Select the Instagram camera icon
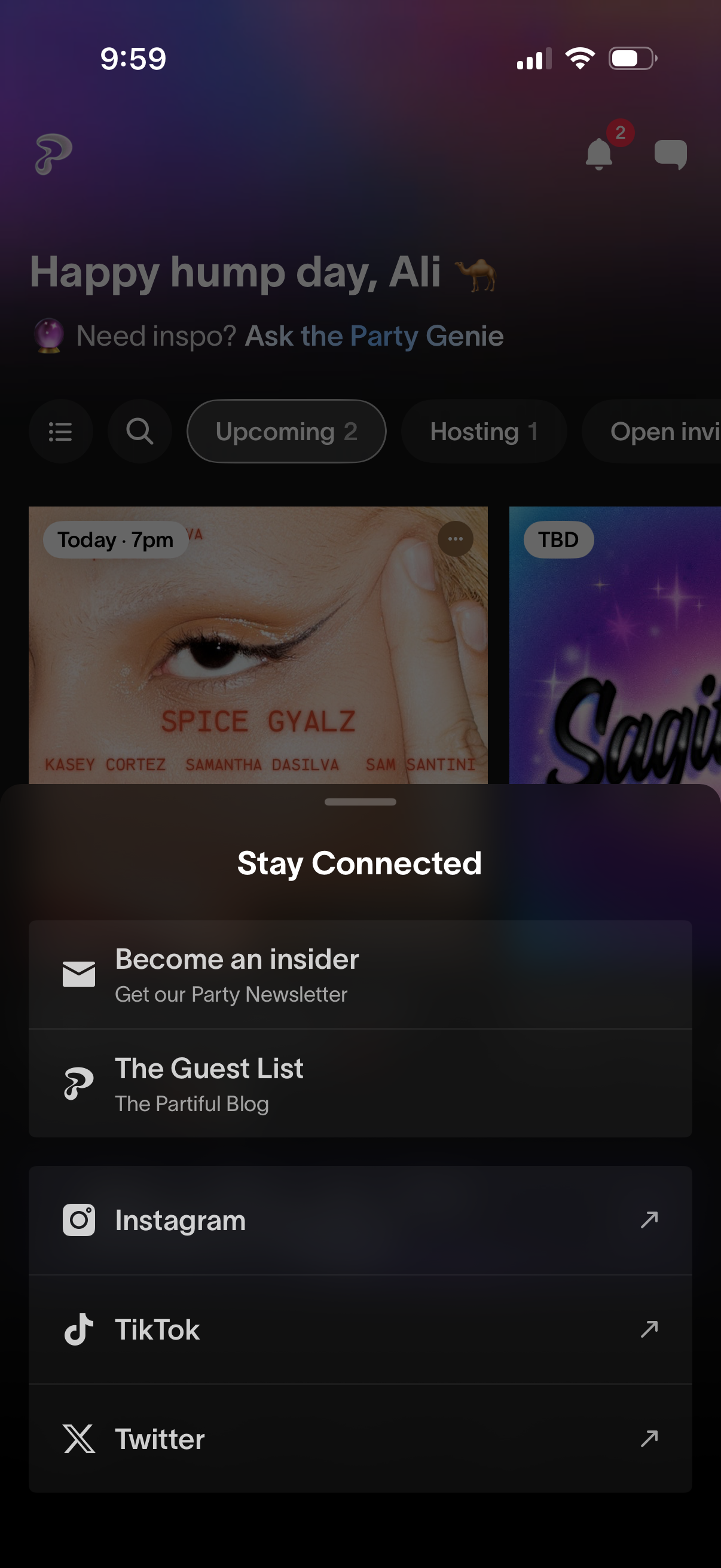 [79, 1219]
